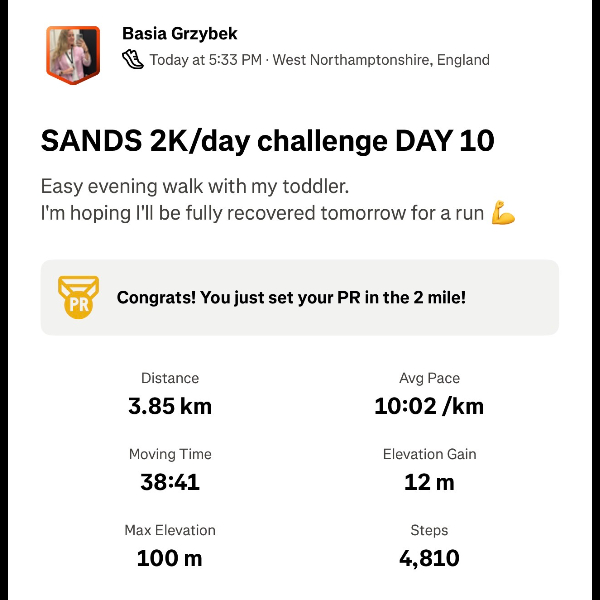Open Basia Grzybek's profile photo
Screen dimensions: 600x600
point(73,53)
